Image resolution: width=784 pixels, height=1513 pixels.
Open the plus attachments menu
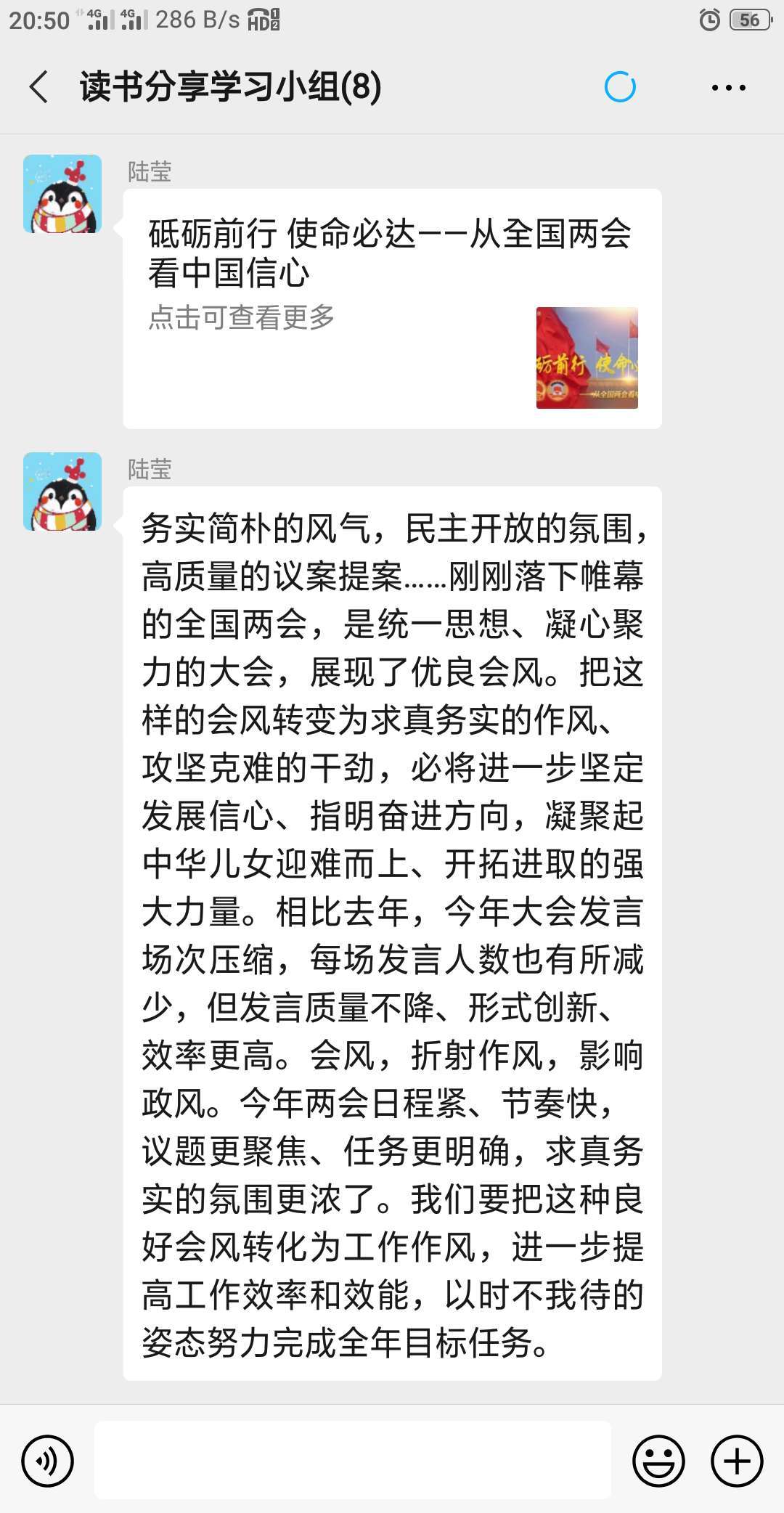(x=737, y=1461)
